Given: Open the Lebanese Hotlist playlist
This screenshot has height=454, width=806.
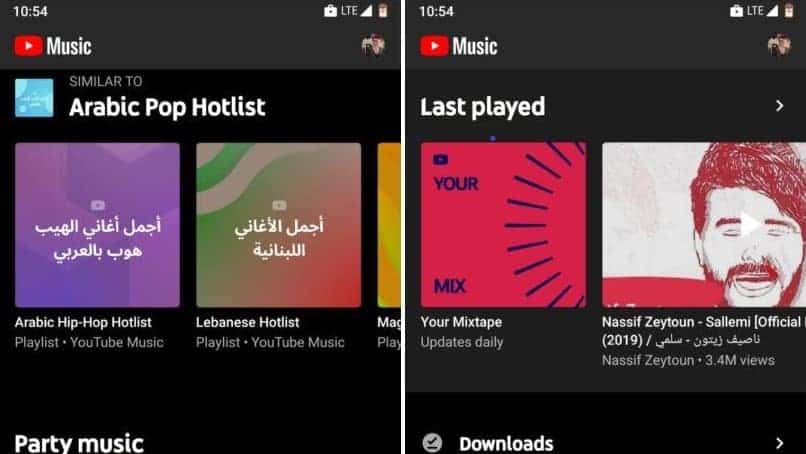Looking at the screenshot, I should [x=278, y=225].
